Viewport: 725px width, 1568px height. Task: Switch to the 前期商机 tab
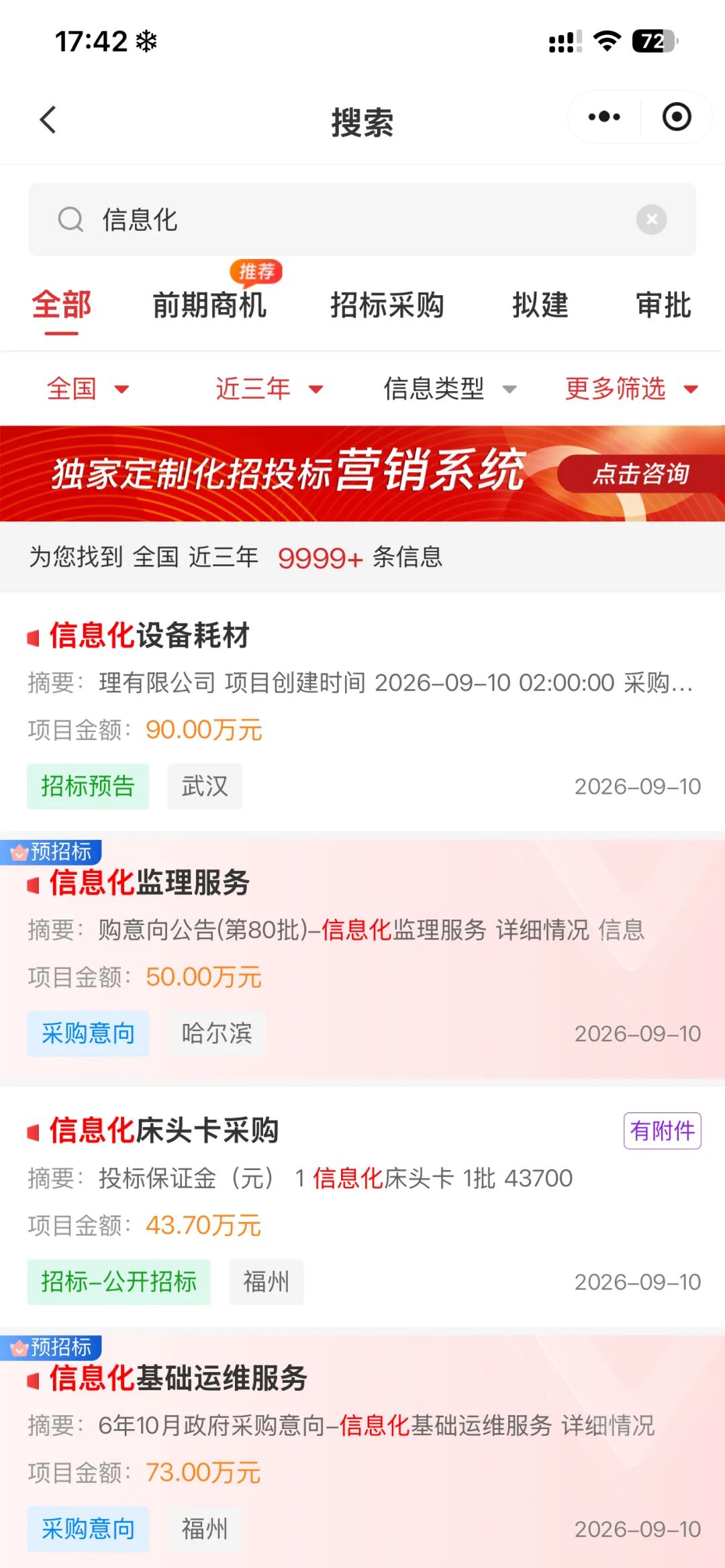click(209, 305)
